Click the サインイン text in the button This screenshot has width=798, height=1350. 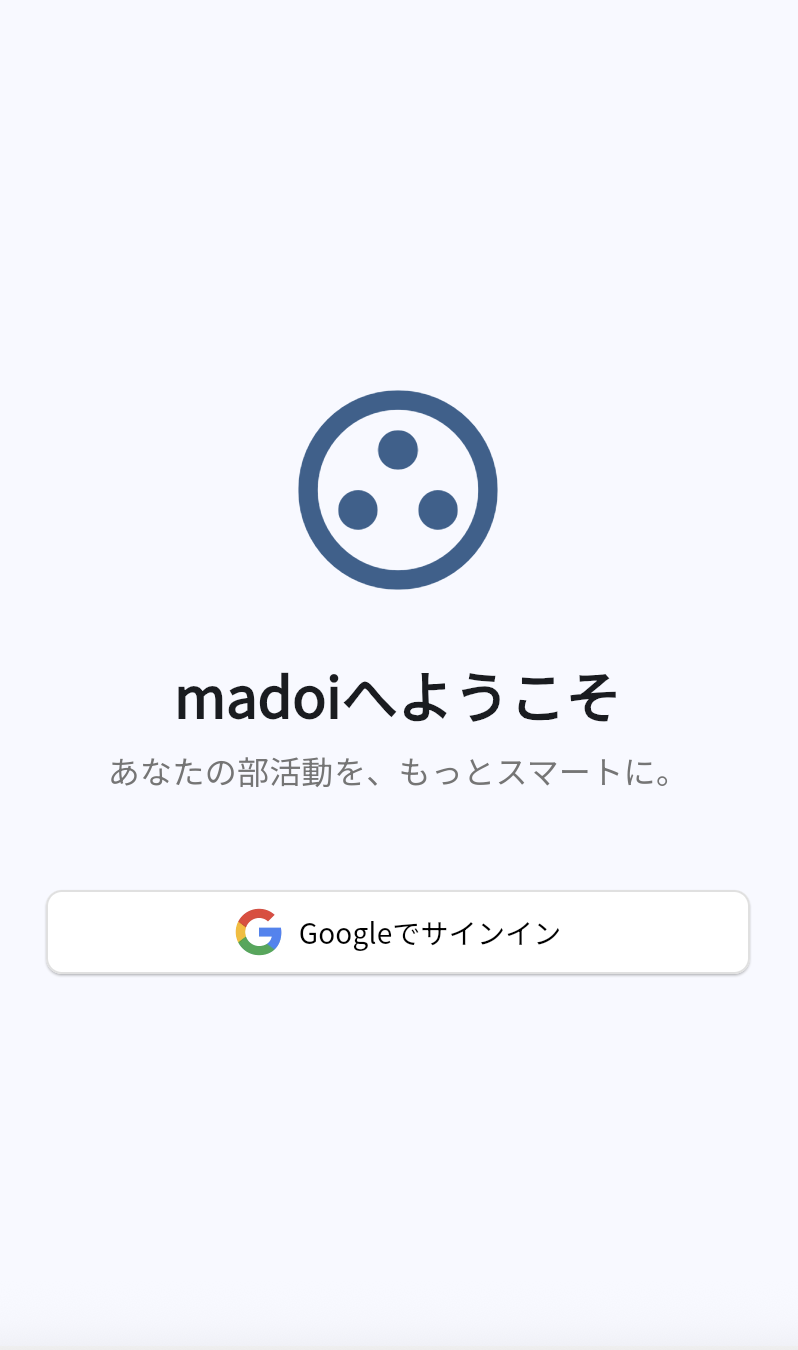point(495,932)
